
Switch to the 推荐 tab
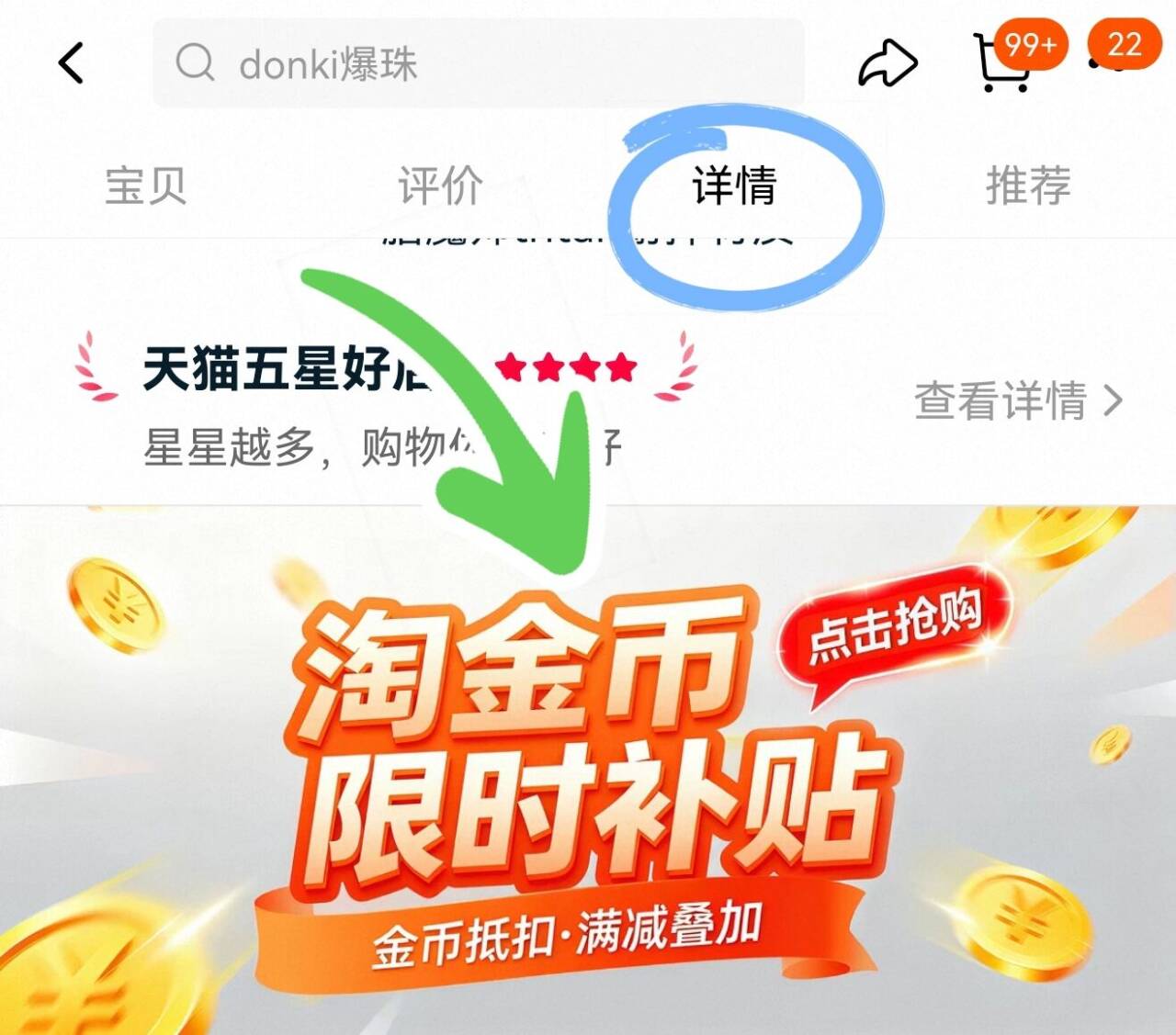pos(1028,185)
